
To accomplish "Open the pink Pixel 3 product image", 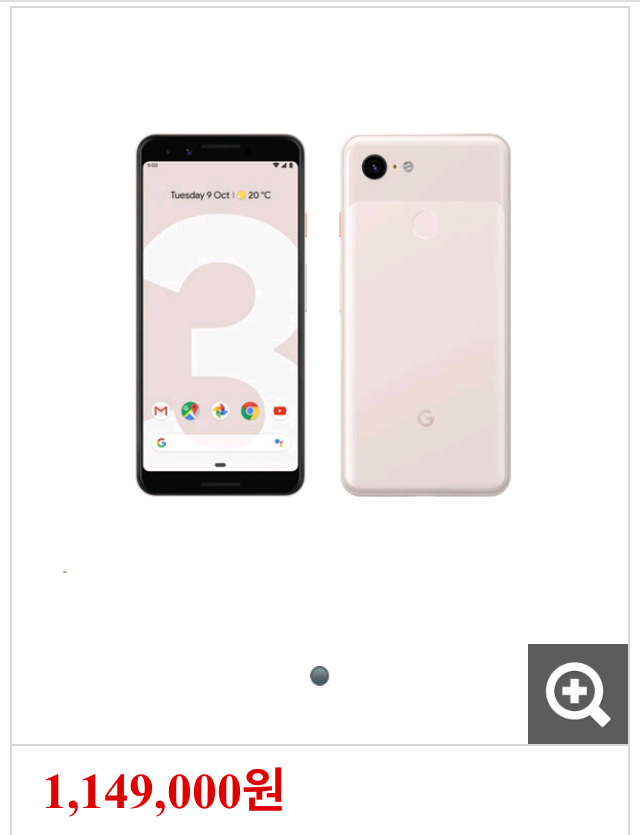I will click(322, 316).
